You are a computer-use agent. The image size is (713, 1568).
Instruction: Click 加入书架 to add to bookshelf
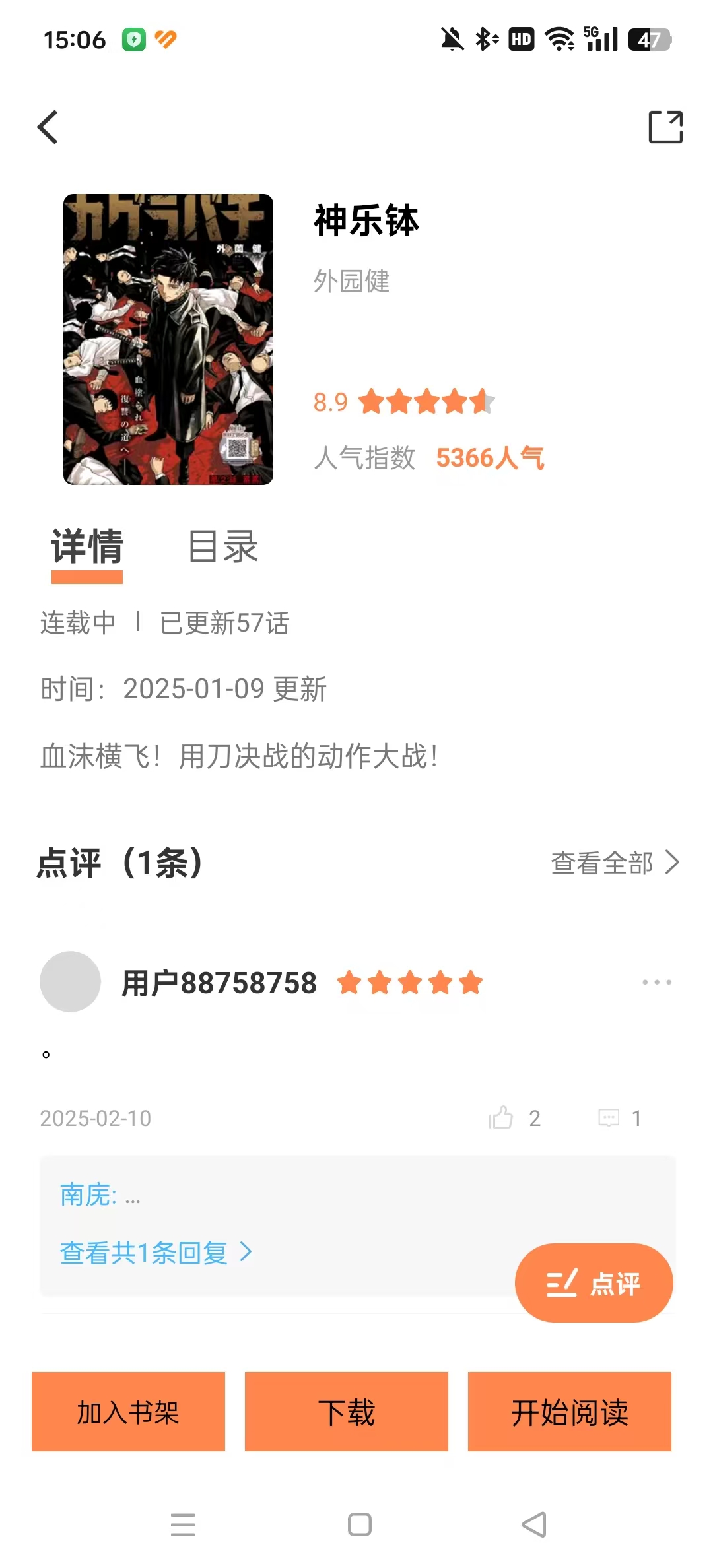click(x=129, y=1412)
